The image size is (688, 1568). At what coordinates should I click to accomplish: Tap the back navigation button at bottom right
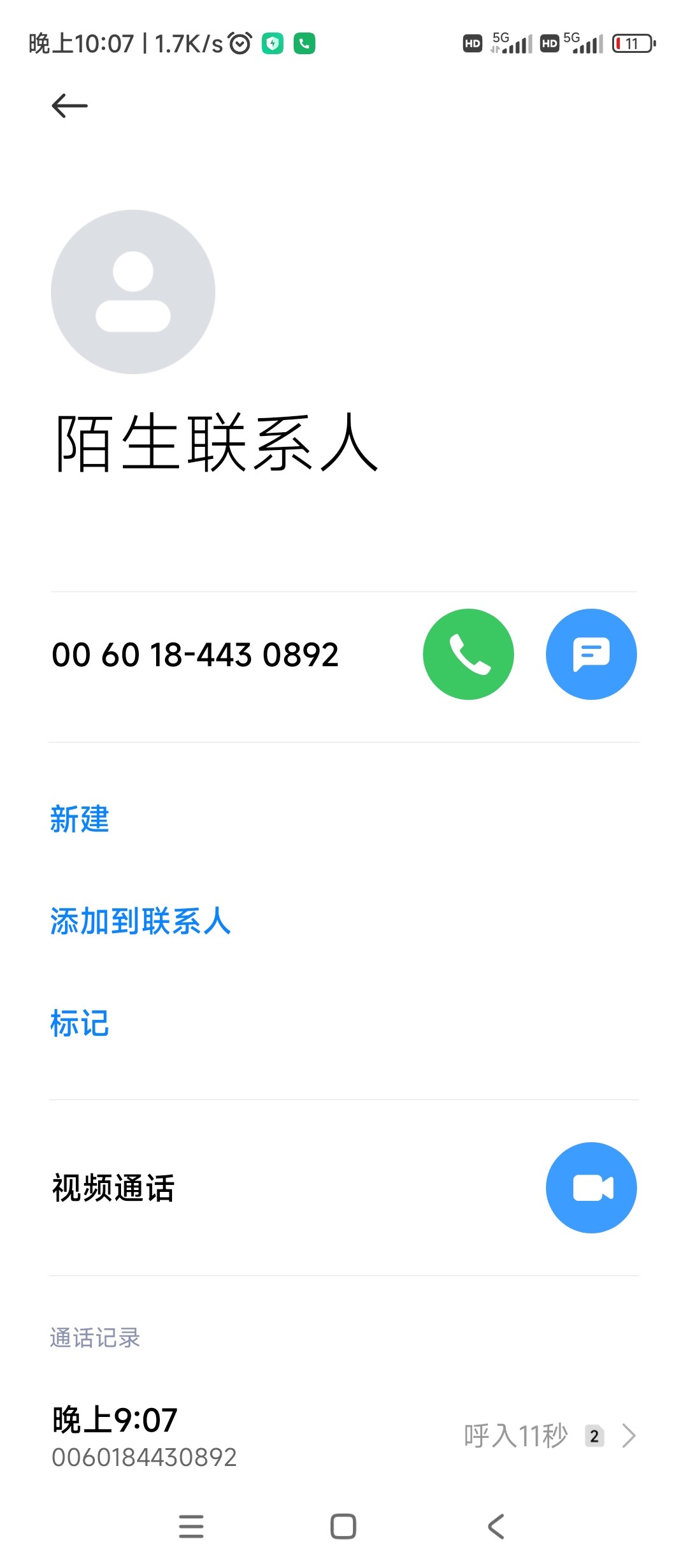click(x=496, y=1527)
